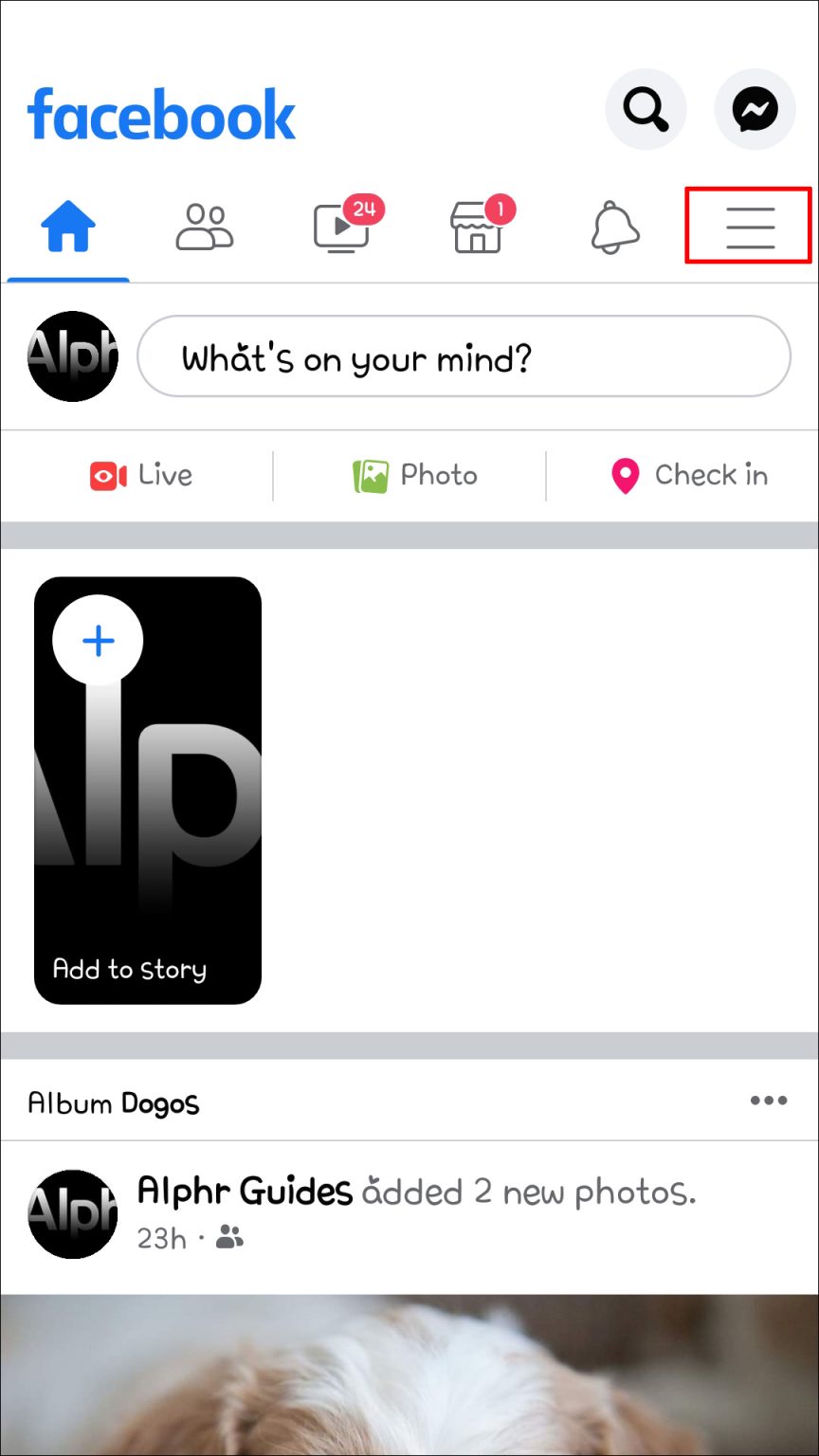This screenshot has width=819, height=1456.
Task: Open the 23h timestamp of the post
Action: pyautogui.click(x=159, y=1238)
